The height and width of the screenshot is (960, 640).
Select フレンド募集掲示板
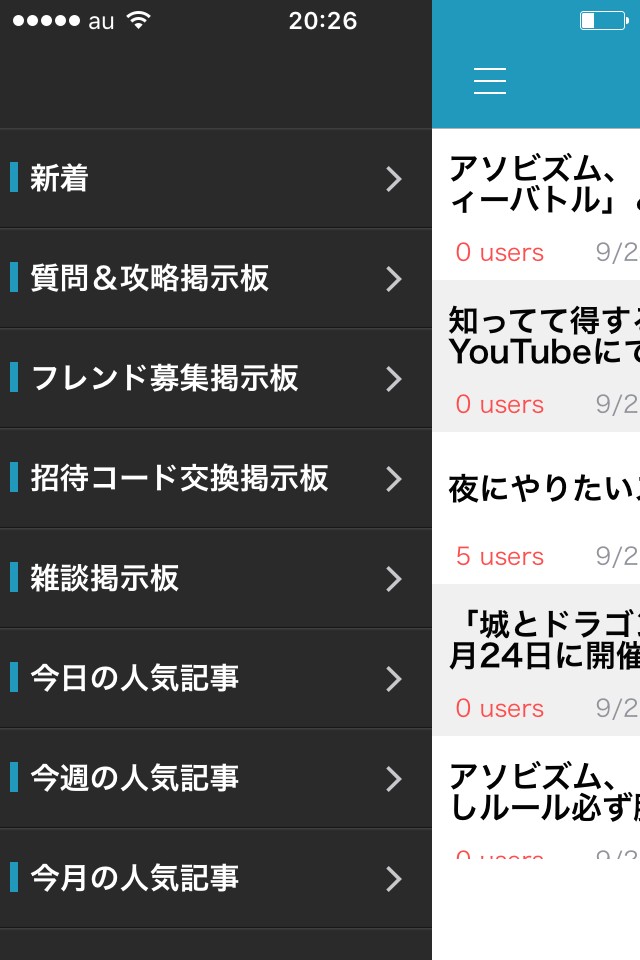[215, 379]
